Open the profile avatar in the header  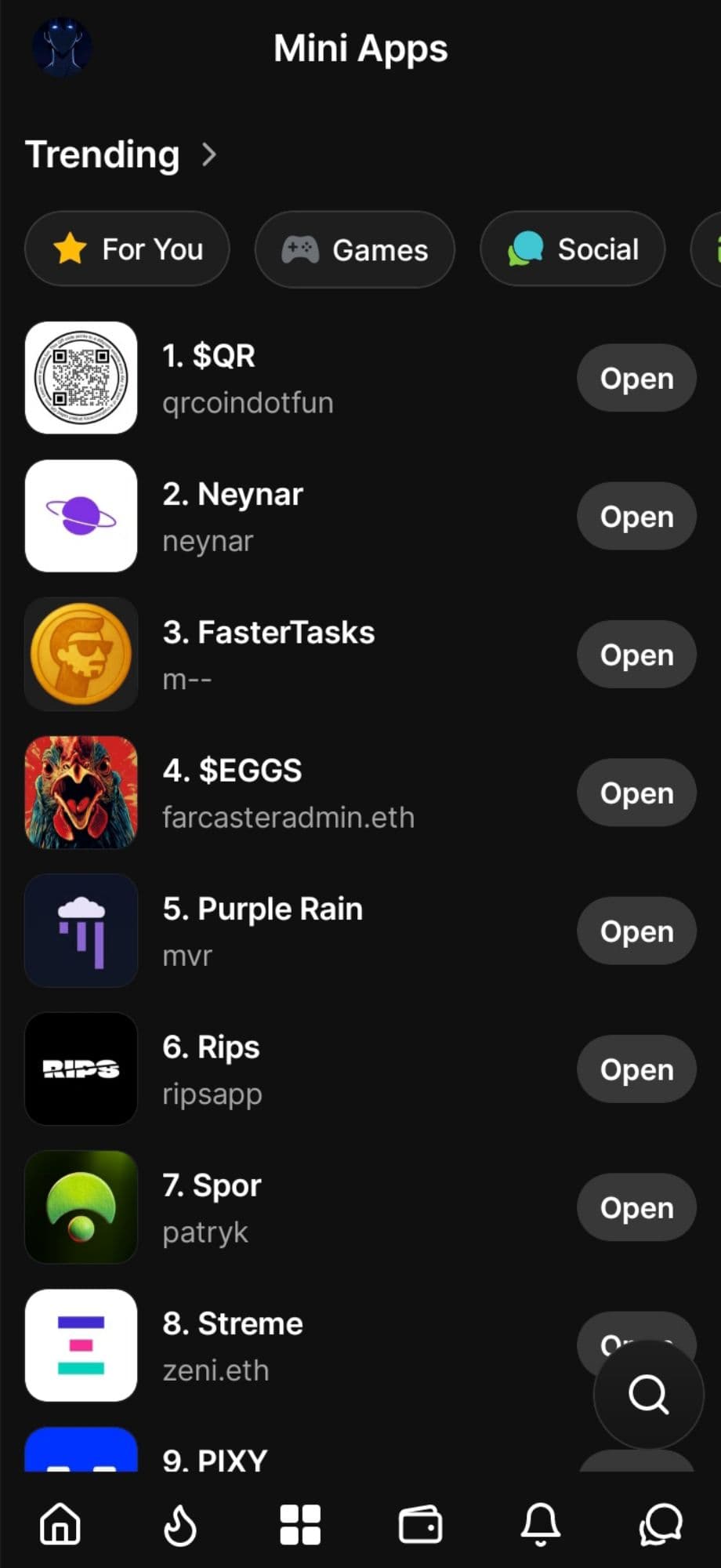pyautogui.click(x=62, y=48)
